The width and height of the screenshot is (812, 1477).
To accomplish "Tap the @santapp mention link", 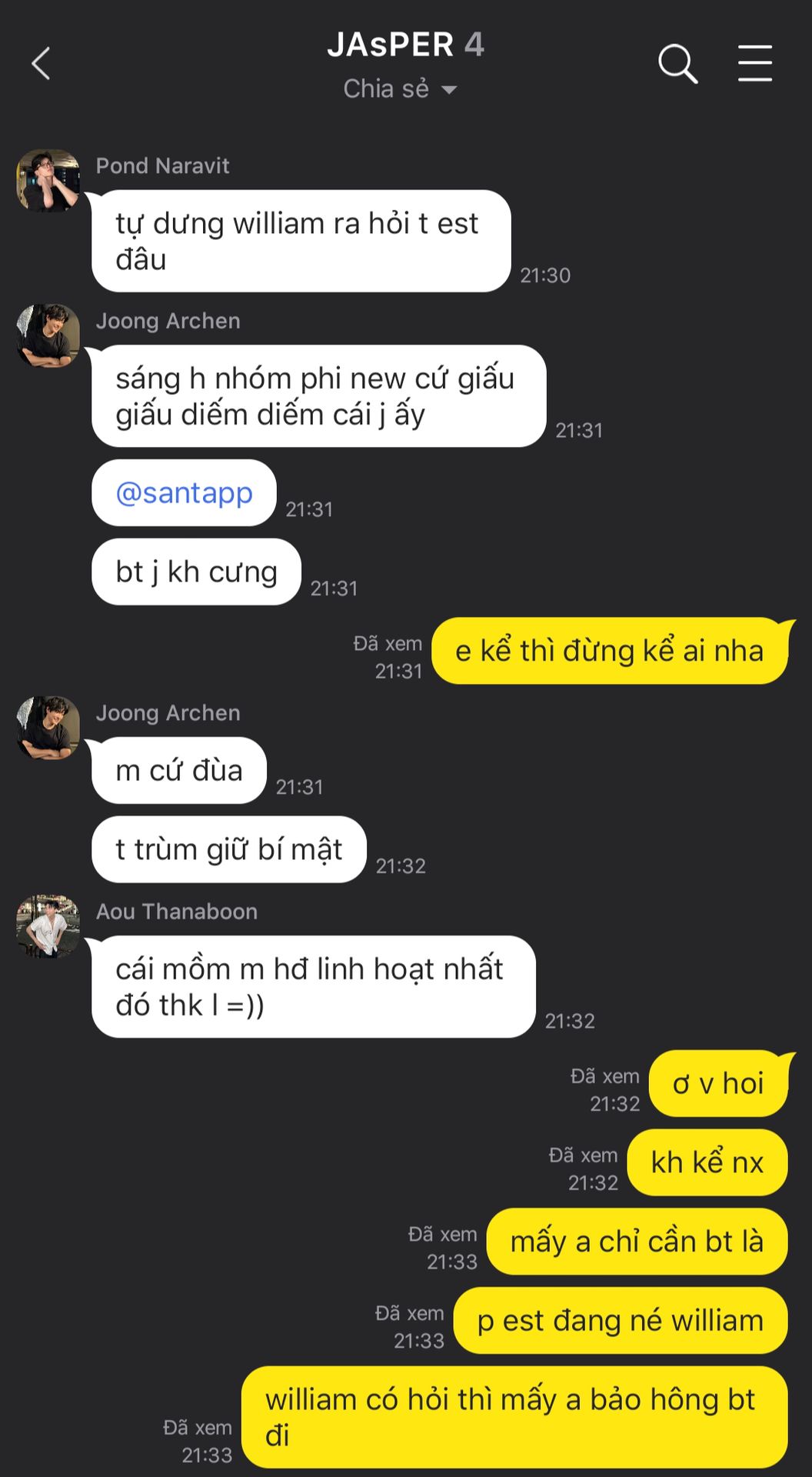I will 184,493.
